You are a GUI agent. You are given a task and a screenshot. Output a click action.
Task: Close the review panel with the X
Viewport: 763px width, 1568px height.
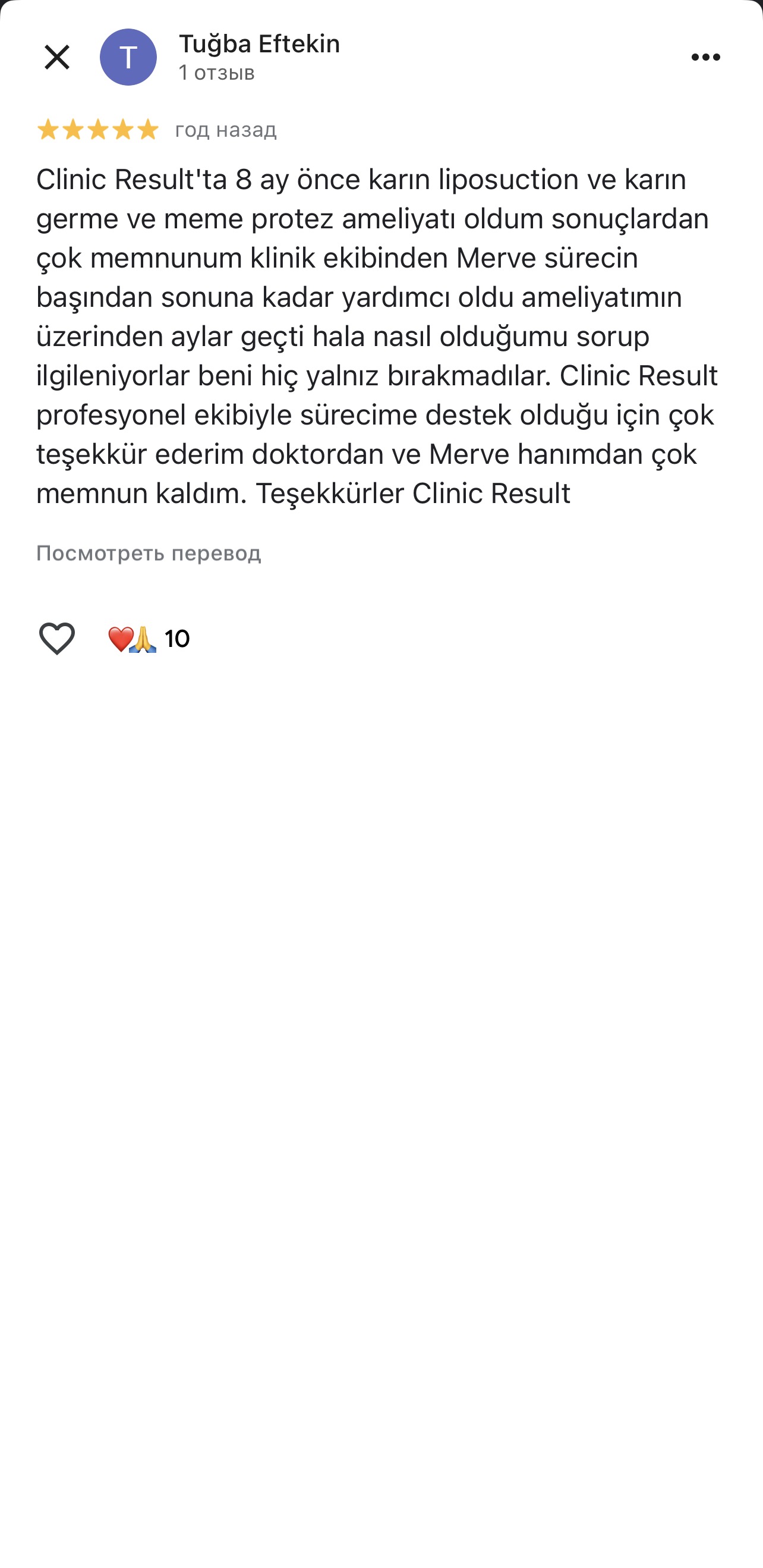point(56,56)
